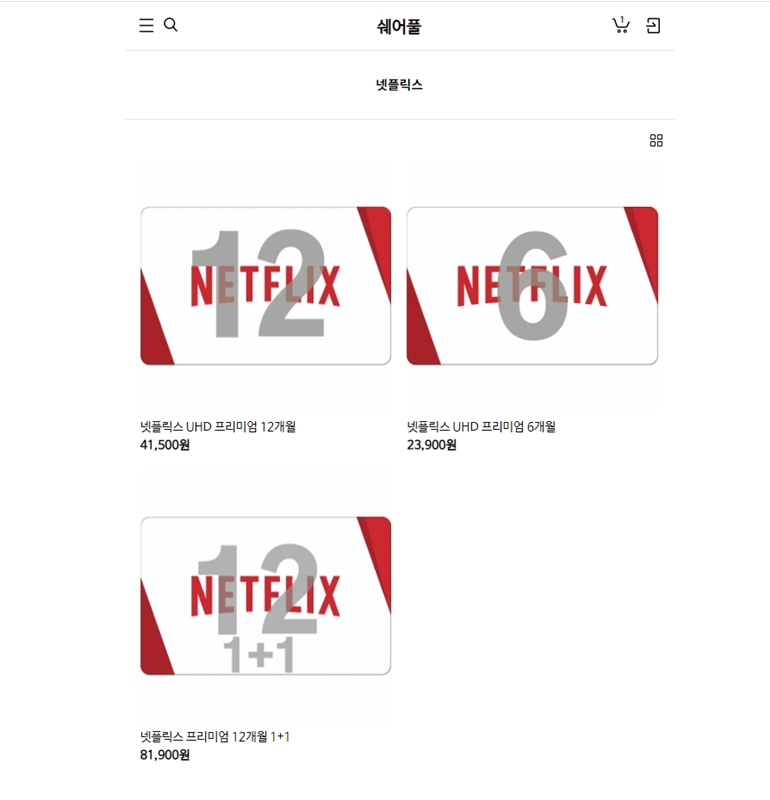Image resolution: width=770 pixels, height=800 pixels.
Task: Select the 81,900원 price label
Action: tap(164, 757)
